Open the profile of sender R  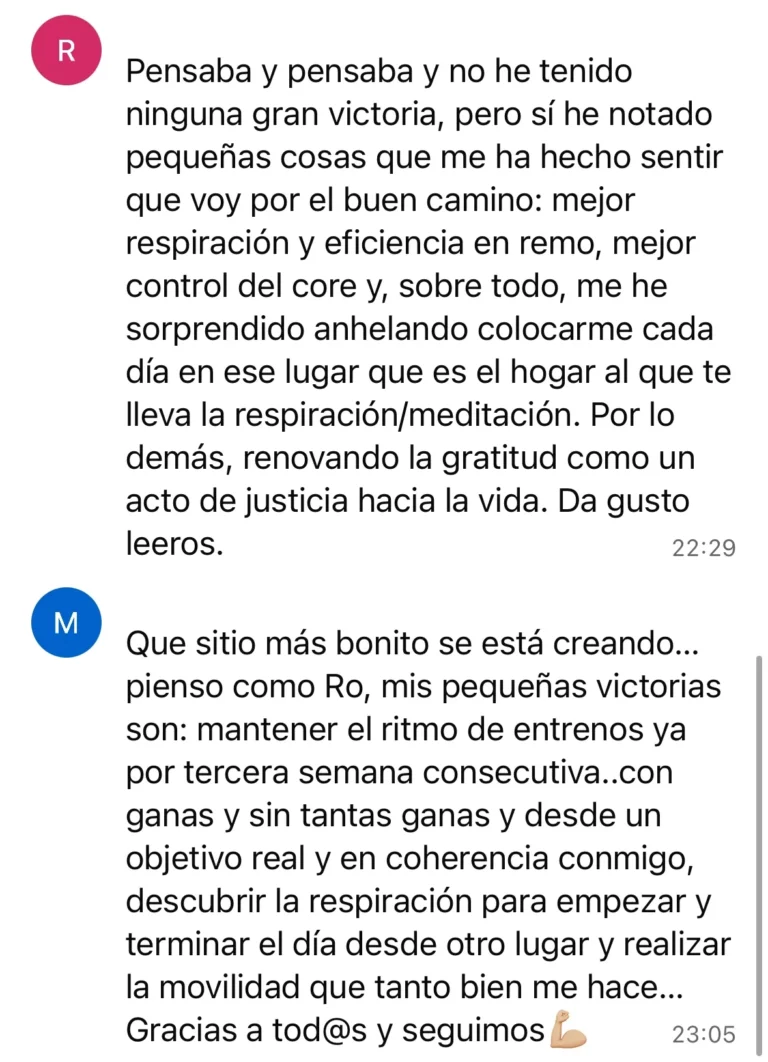[66, 50]
